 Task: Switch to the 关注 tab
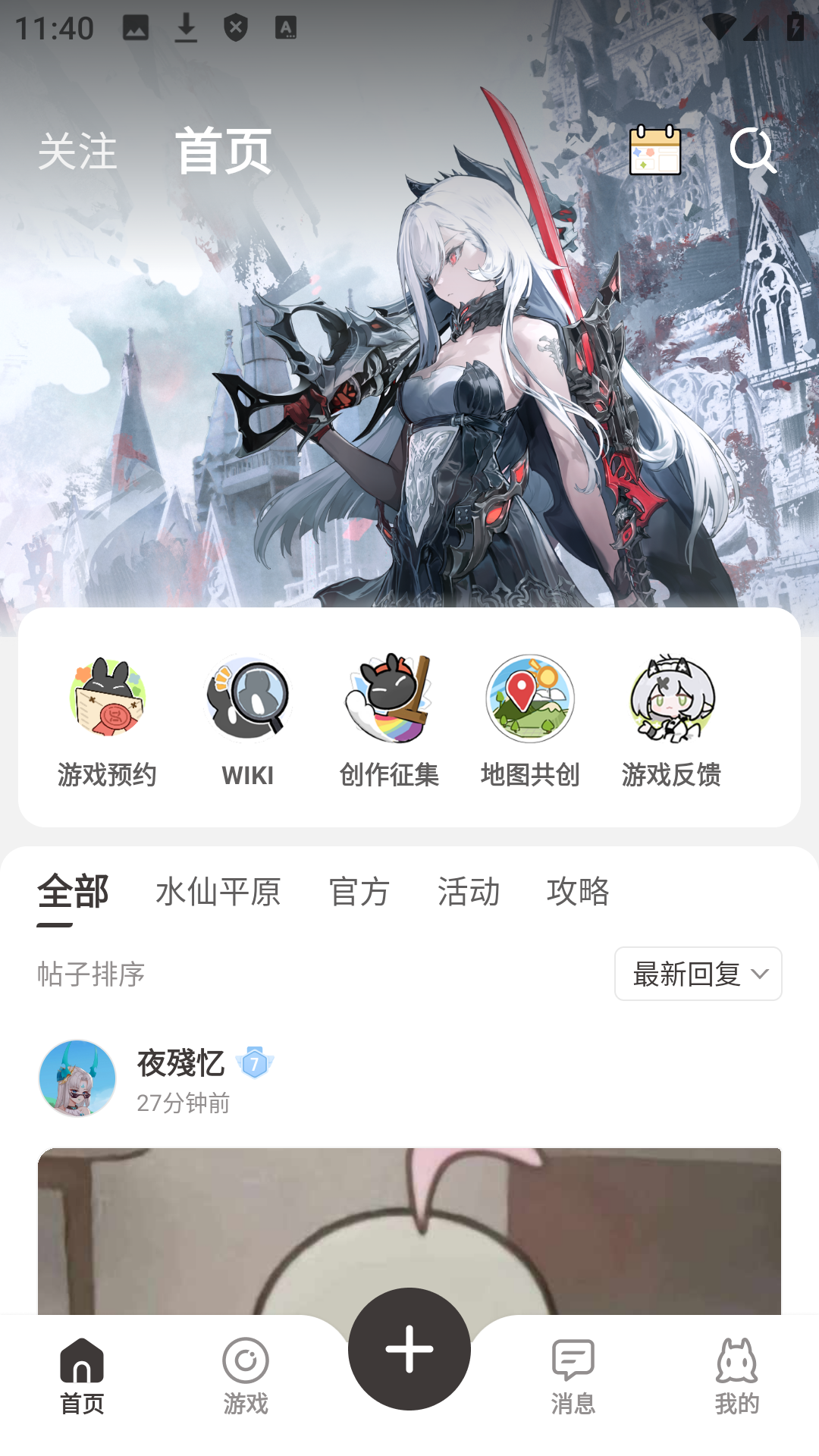[77, 152]
